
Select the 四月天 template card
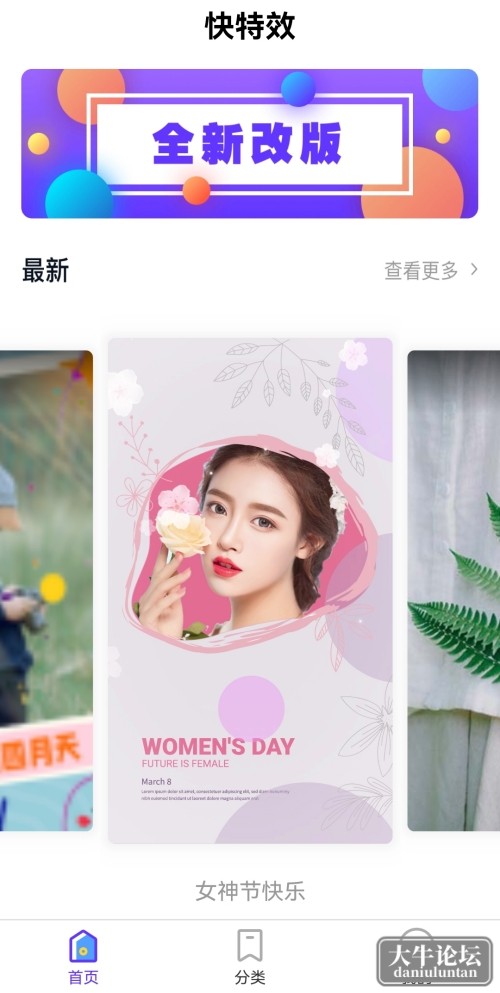click(46, 590)
